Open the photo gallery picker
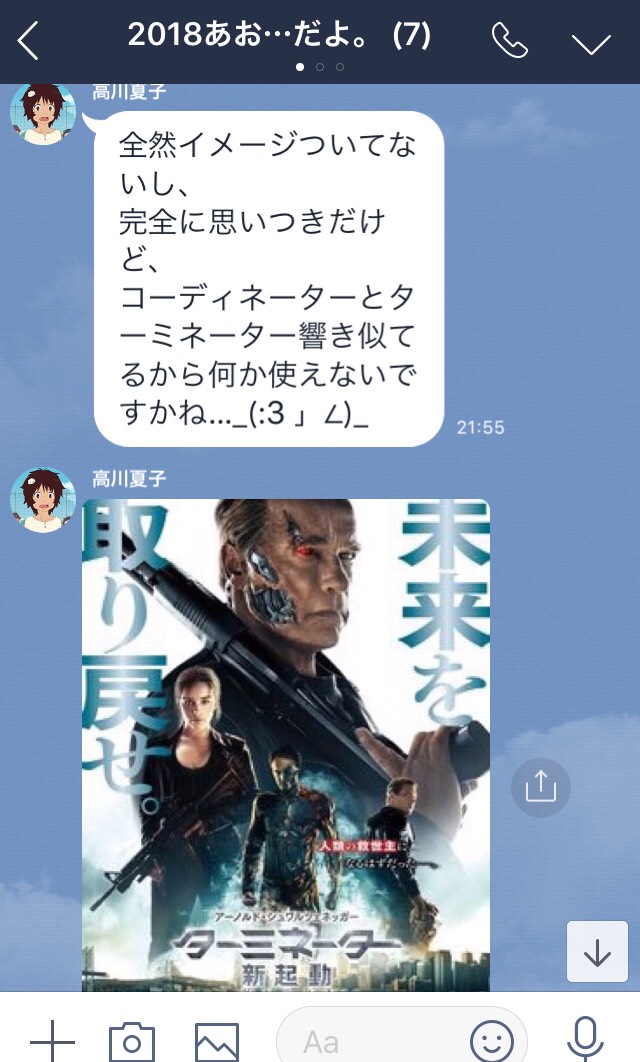The width and height of the screenshot is (640, 1062). click(x=217, y=1040)
